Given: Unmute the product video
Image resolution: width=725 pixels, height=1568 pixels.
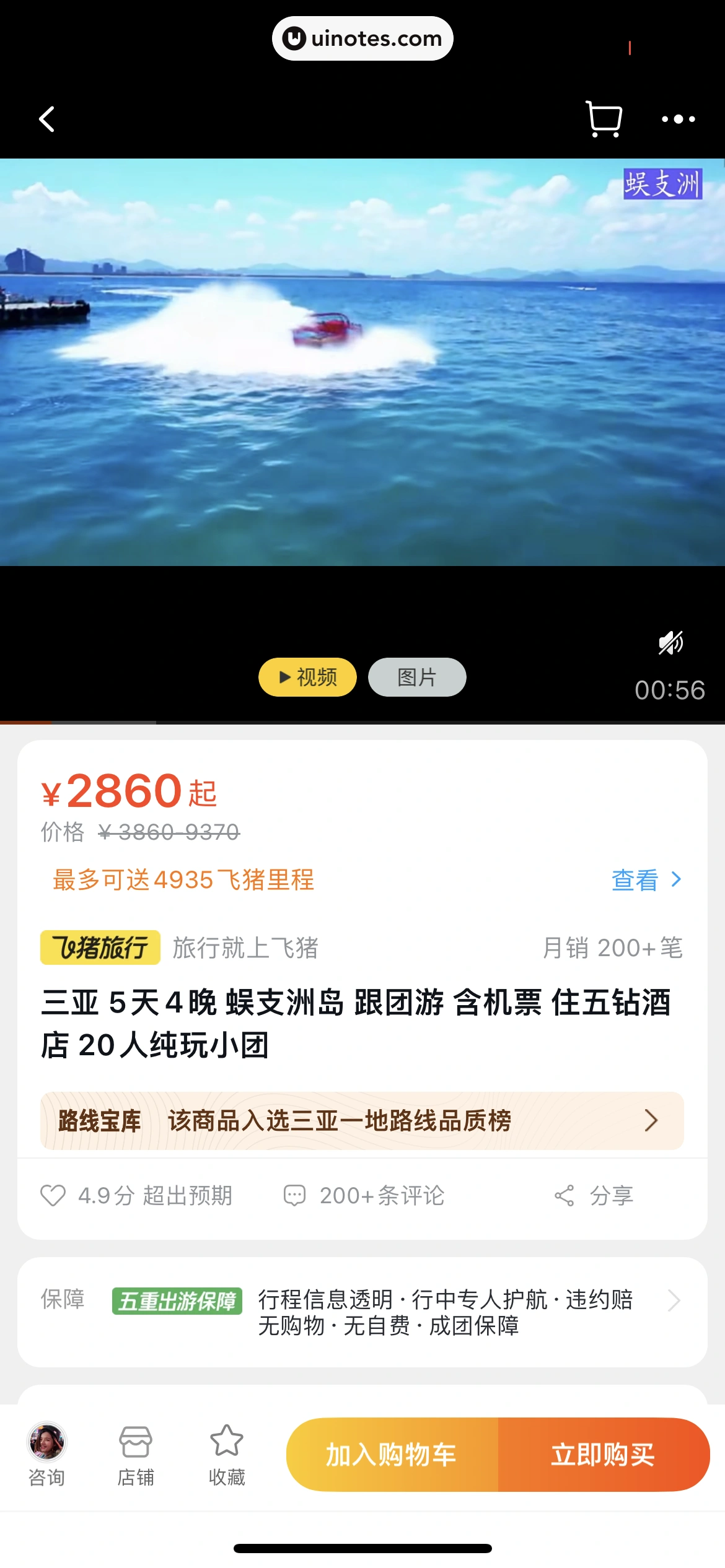Looking at the screenshot, I should (x=670, y=643).
